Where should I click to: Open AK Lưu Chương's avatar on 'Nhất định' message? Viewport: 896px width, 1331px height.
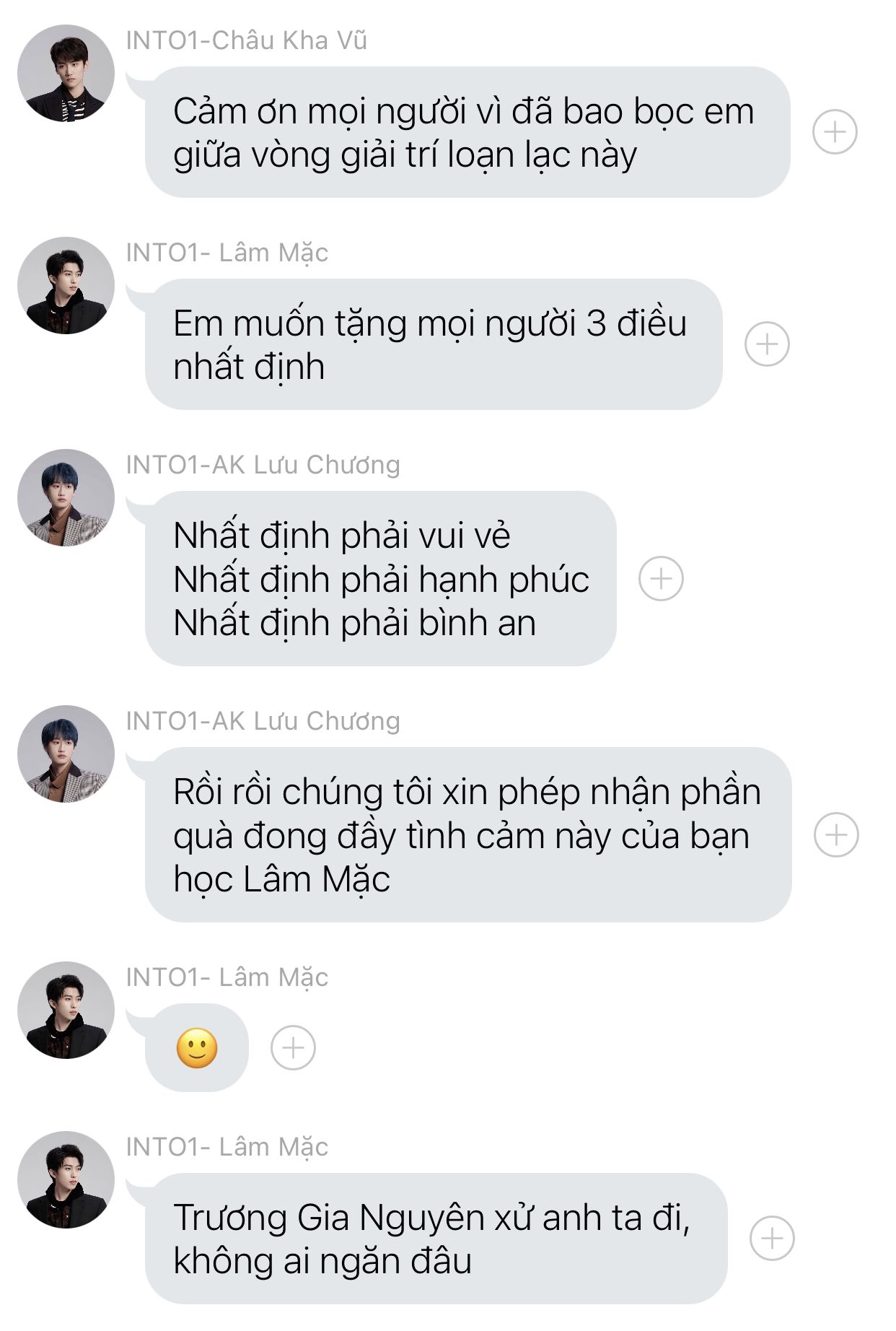(x=66, y=498)
